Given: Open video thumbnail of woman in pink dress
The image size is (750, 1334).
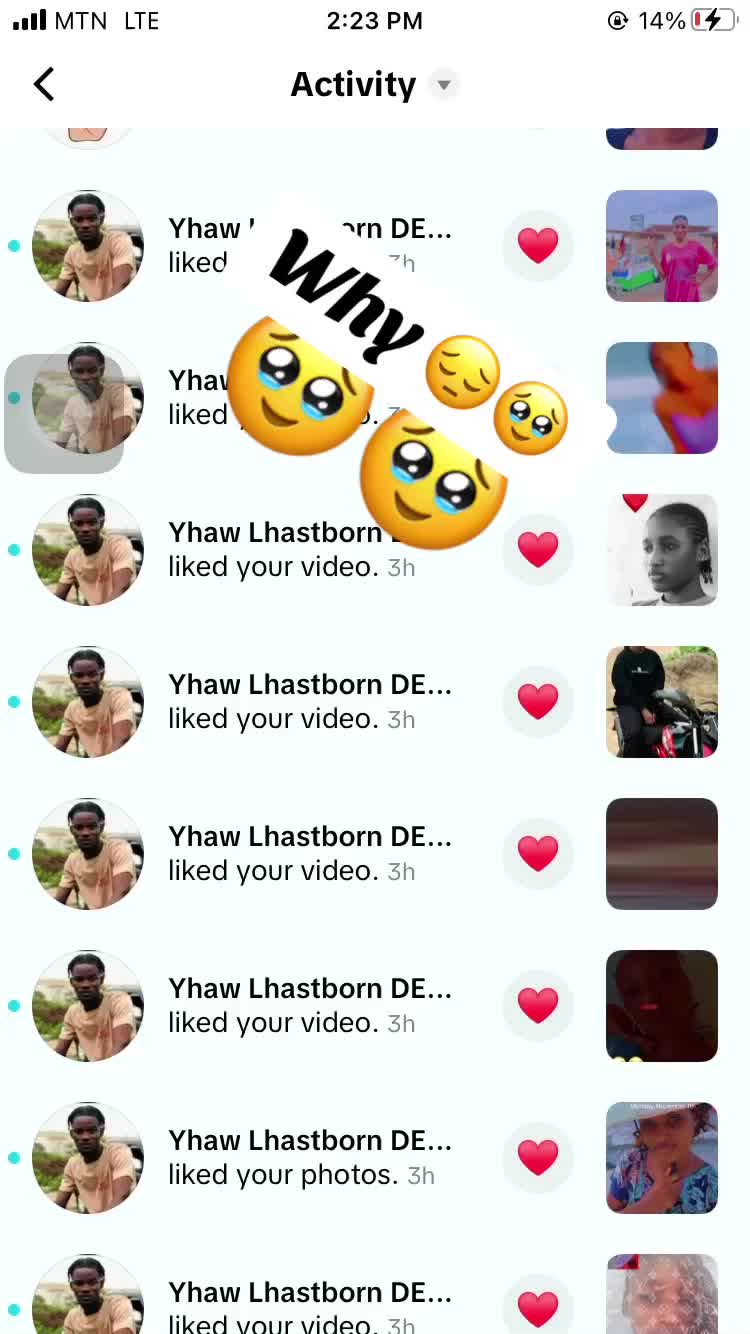Looking at the screenshot, I should [x=661, y=246].
